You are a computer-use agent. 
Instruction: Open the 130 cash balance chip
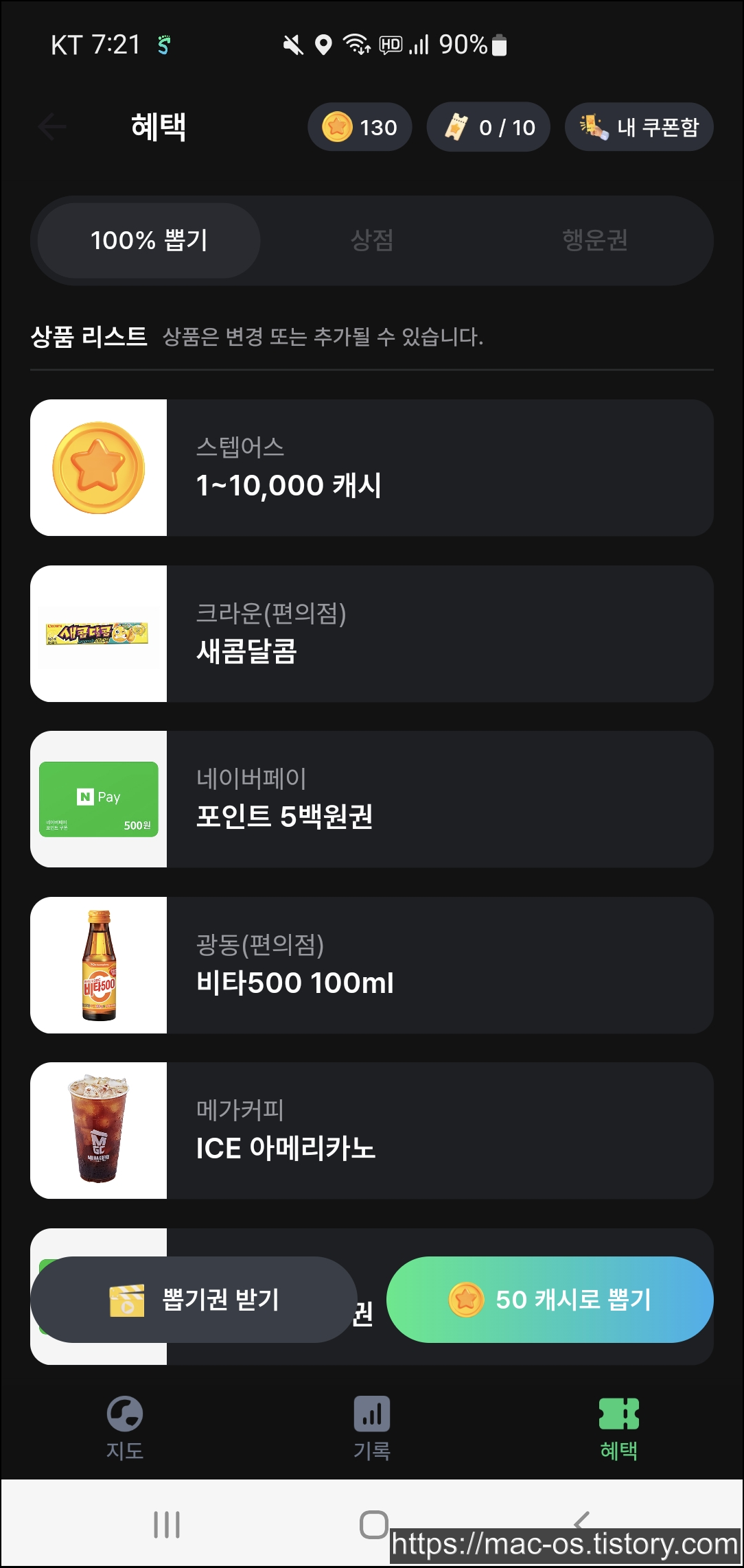point(360,127)
